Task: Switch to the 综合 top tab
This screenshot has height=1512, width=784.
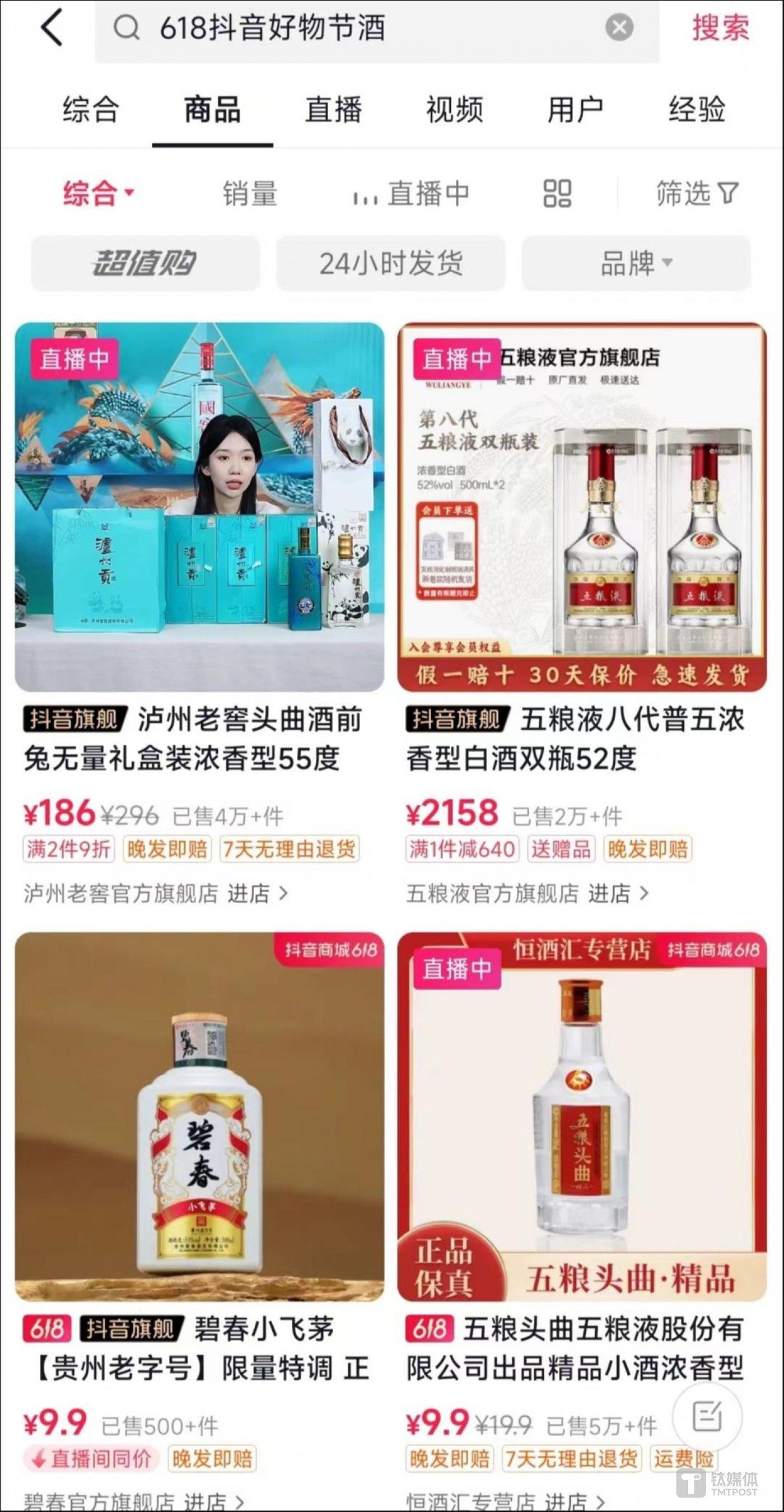Action: coord(91,110)
